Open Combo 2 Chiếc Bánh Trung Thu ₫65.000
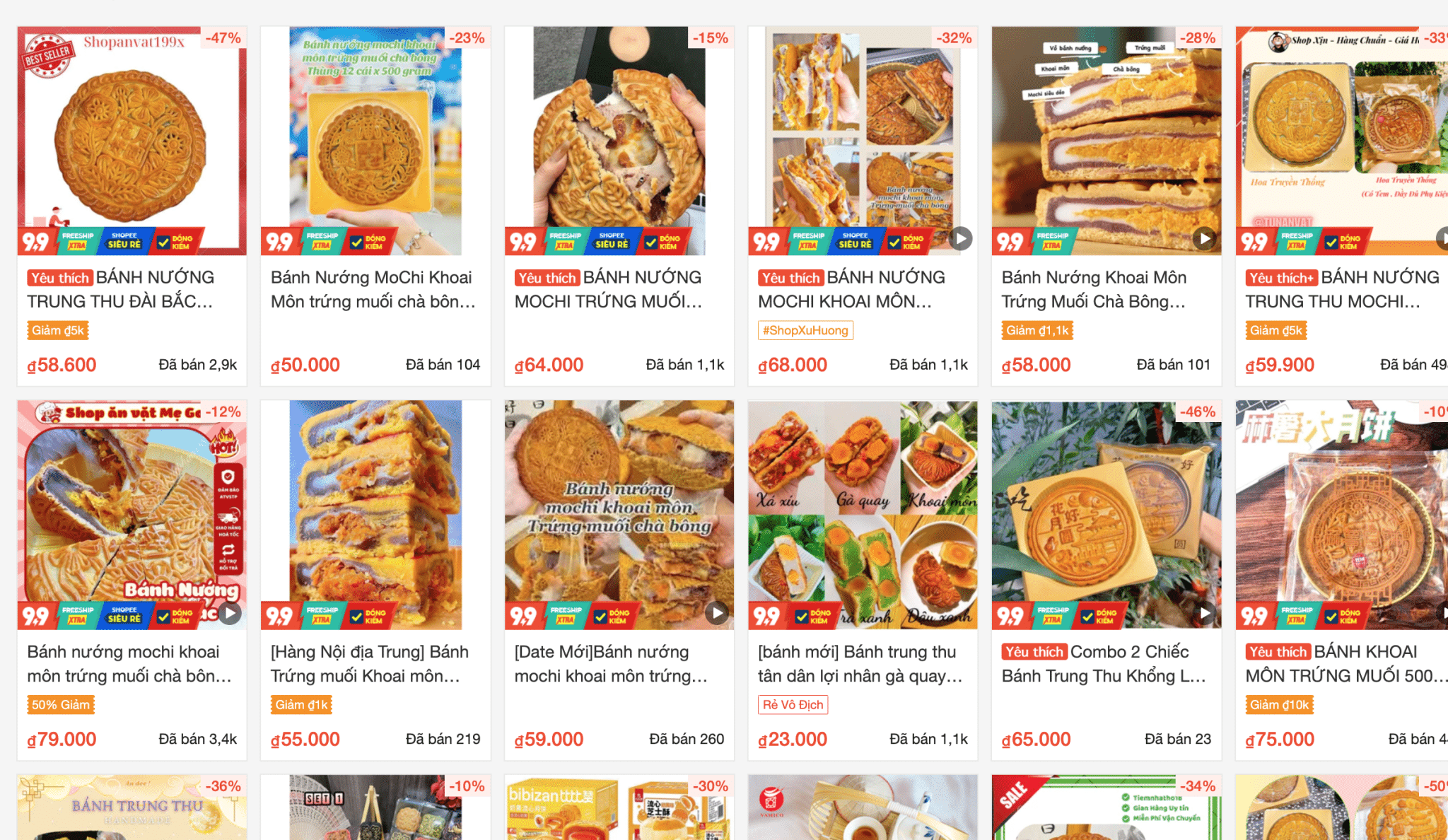This screenshot has width=1448, height=840. (1106, 516)
